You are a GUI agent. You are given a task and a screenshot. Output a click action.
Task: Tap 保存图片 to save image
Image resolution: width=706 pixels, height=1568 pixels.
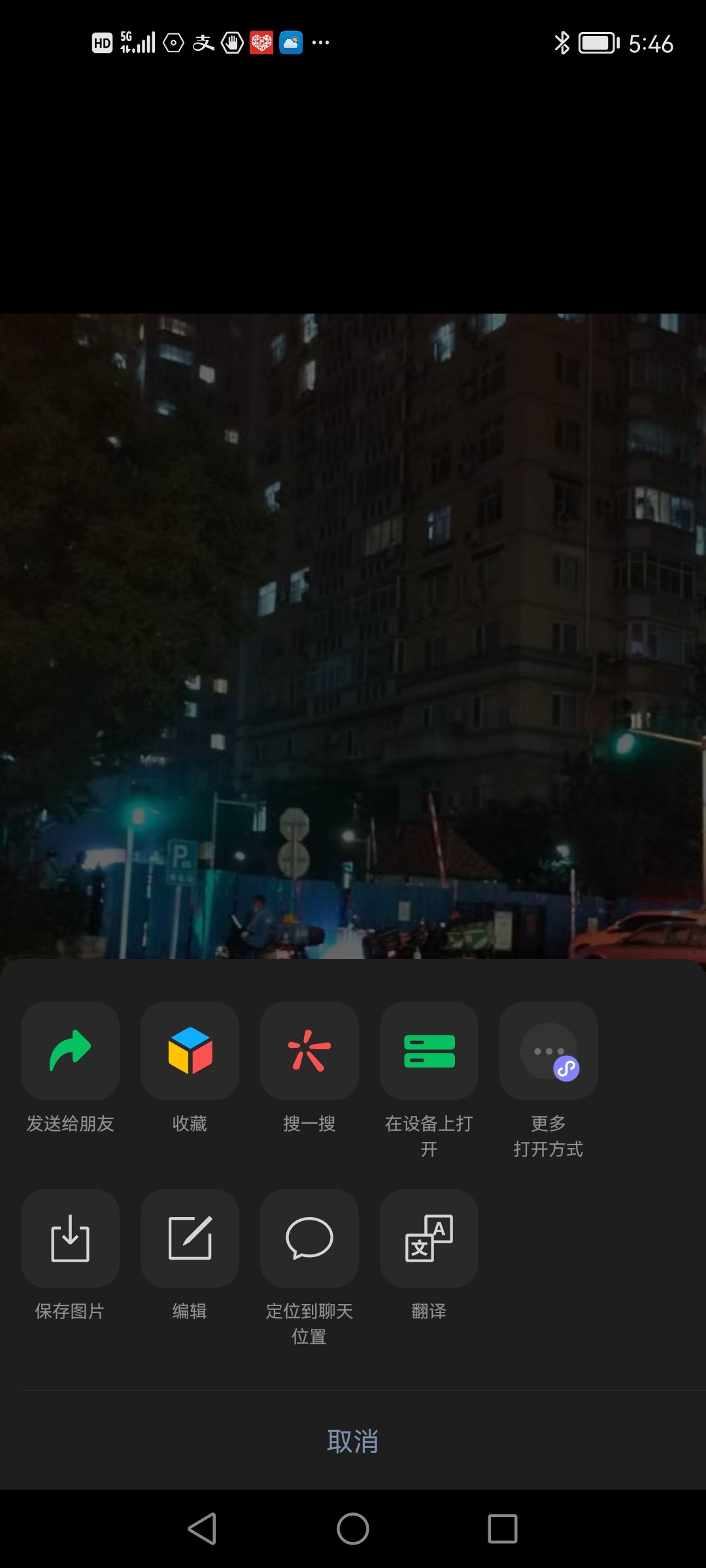(x=70, y=1239)
